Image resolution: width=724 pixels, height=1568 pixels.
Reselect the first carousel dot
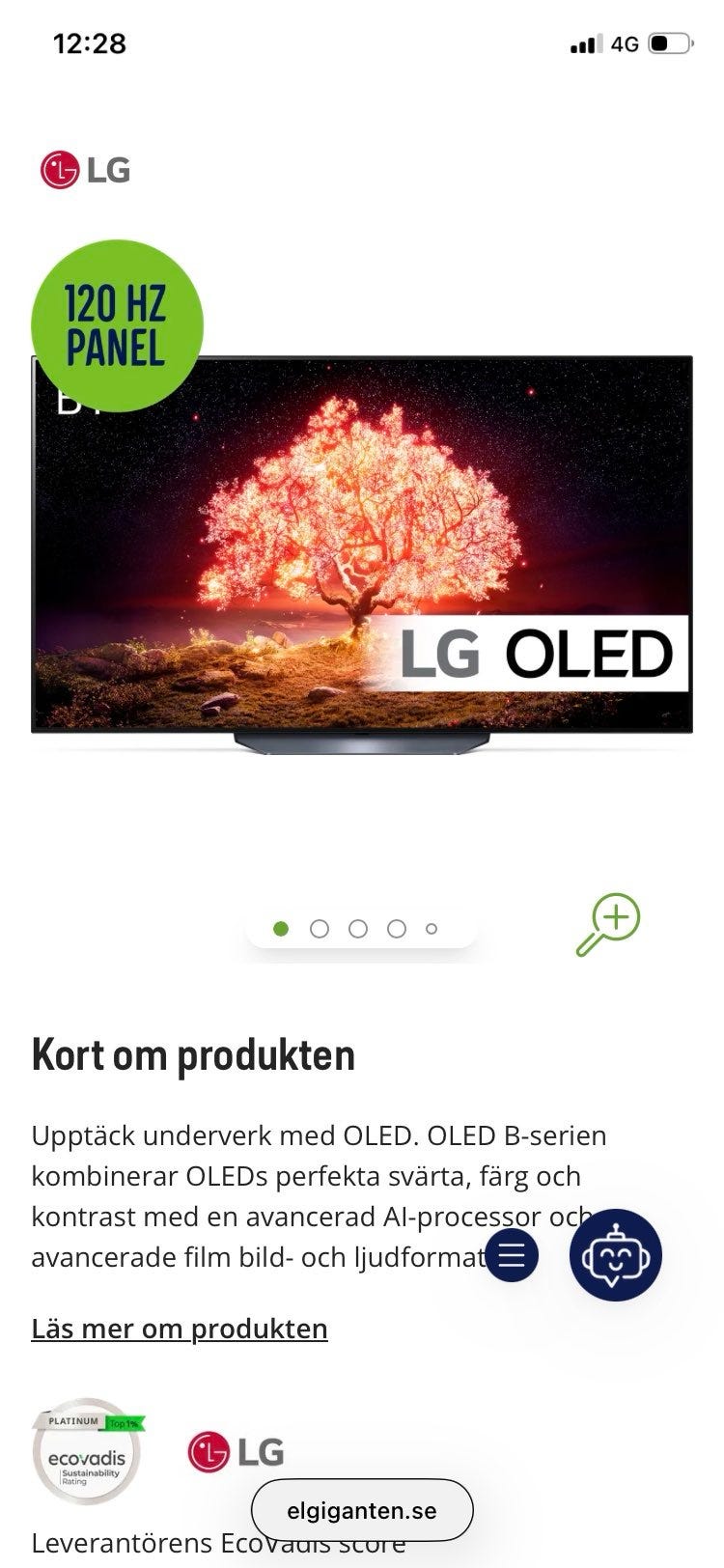pyautogui.click(x=281, y=928)
